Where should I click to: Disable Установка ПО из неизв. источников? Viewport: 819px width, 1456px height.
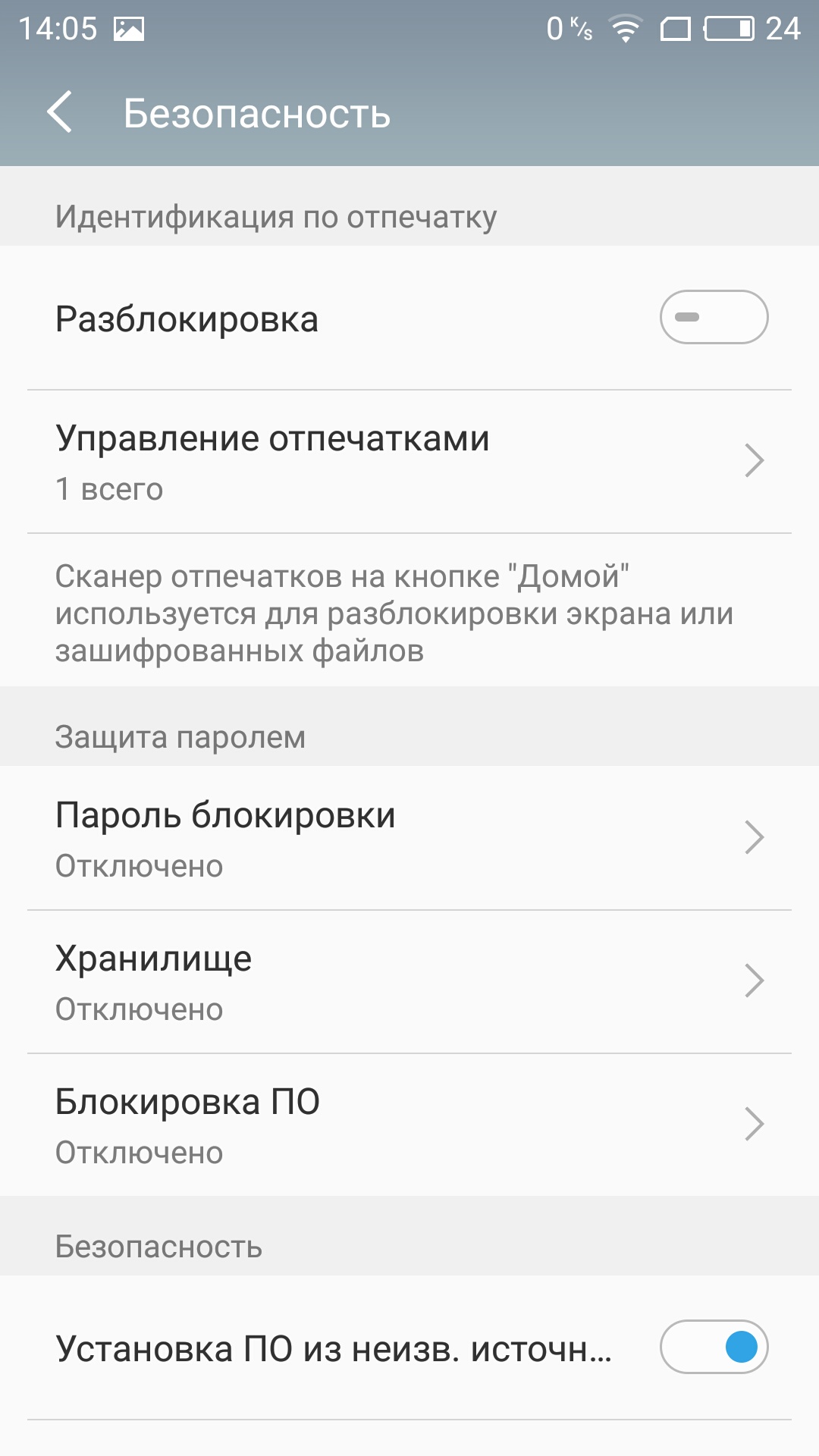[x=714, y=1347]
